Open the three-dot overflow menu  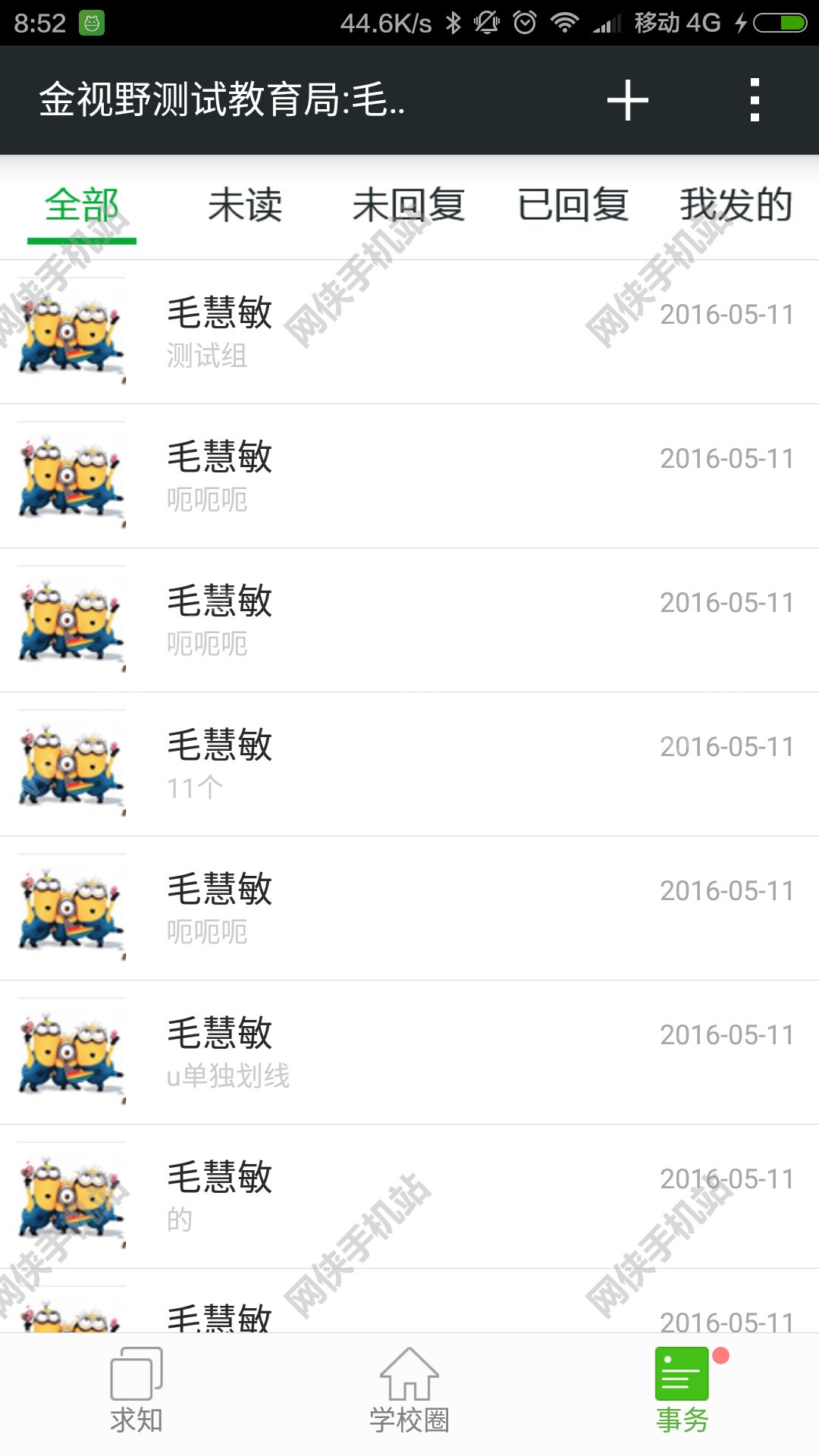754,100
